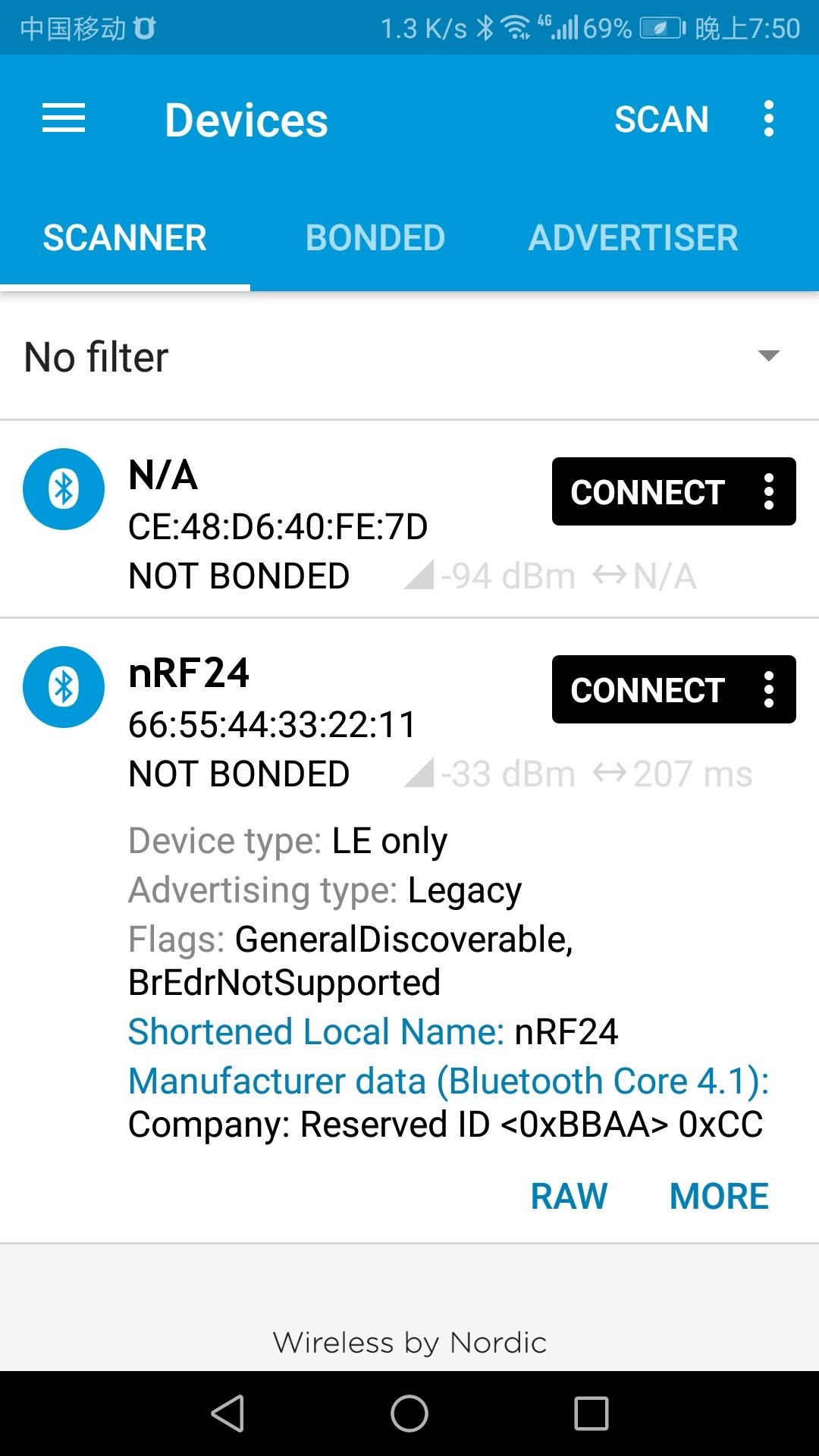
Task: View RAW advertising data for nRF24
Action: (569, 1197)
